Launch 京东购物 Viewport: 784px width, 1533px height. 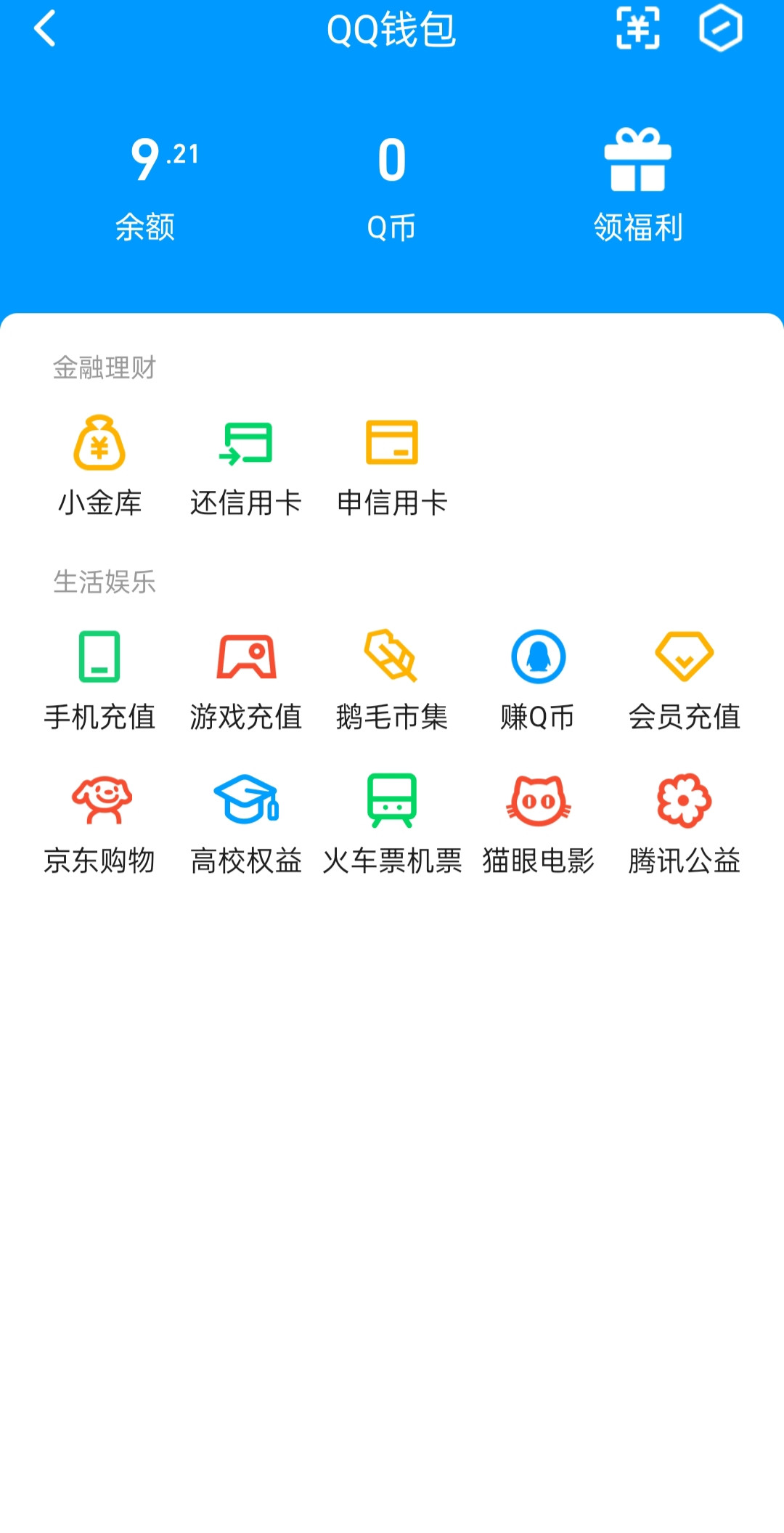pyautogui.click(x=100, y=824)
